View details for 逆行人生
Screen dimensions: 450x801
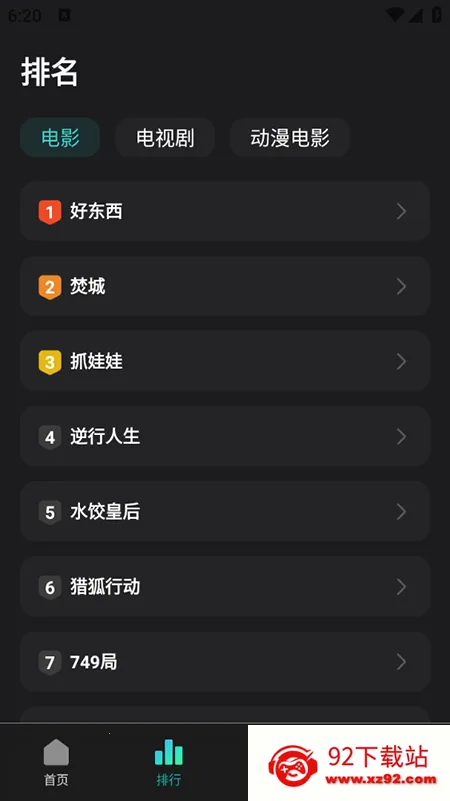pos(225,436)
